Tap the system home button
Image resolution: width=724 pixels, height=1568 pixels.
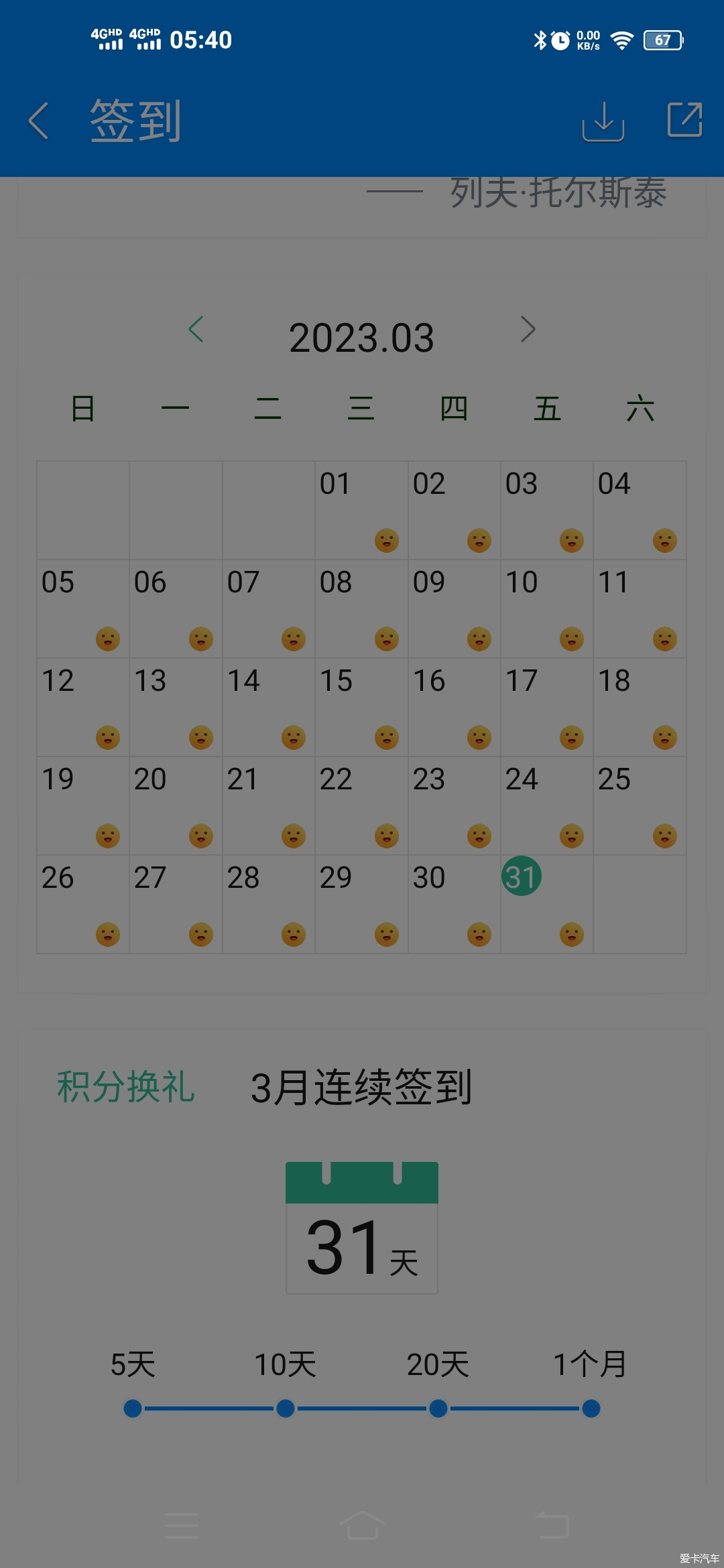click(362, 1525)
